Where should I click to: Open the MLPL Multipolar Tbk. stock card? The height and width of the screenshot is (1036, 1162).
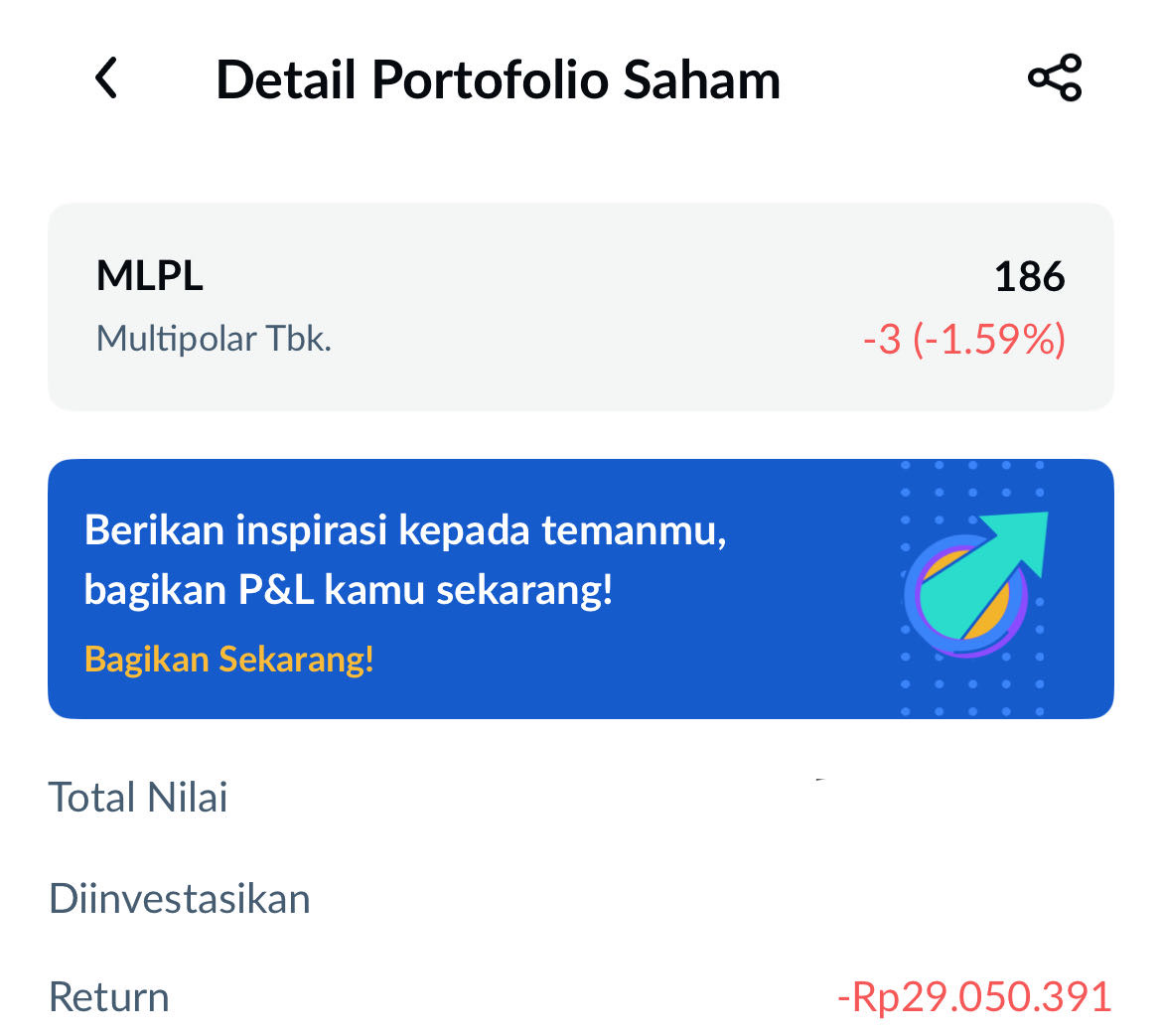coord(580,307)
